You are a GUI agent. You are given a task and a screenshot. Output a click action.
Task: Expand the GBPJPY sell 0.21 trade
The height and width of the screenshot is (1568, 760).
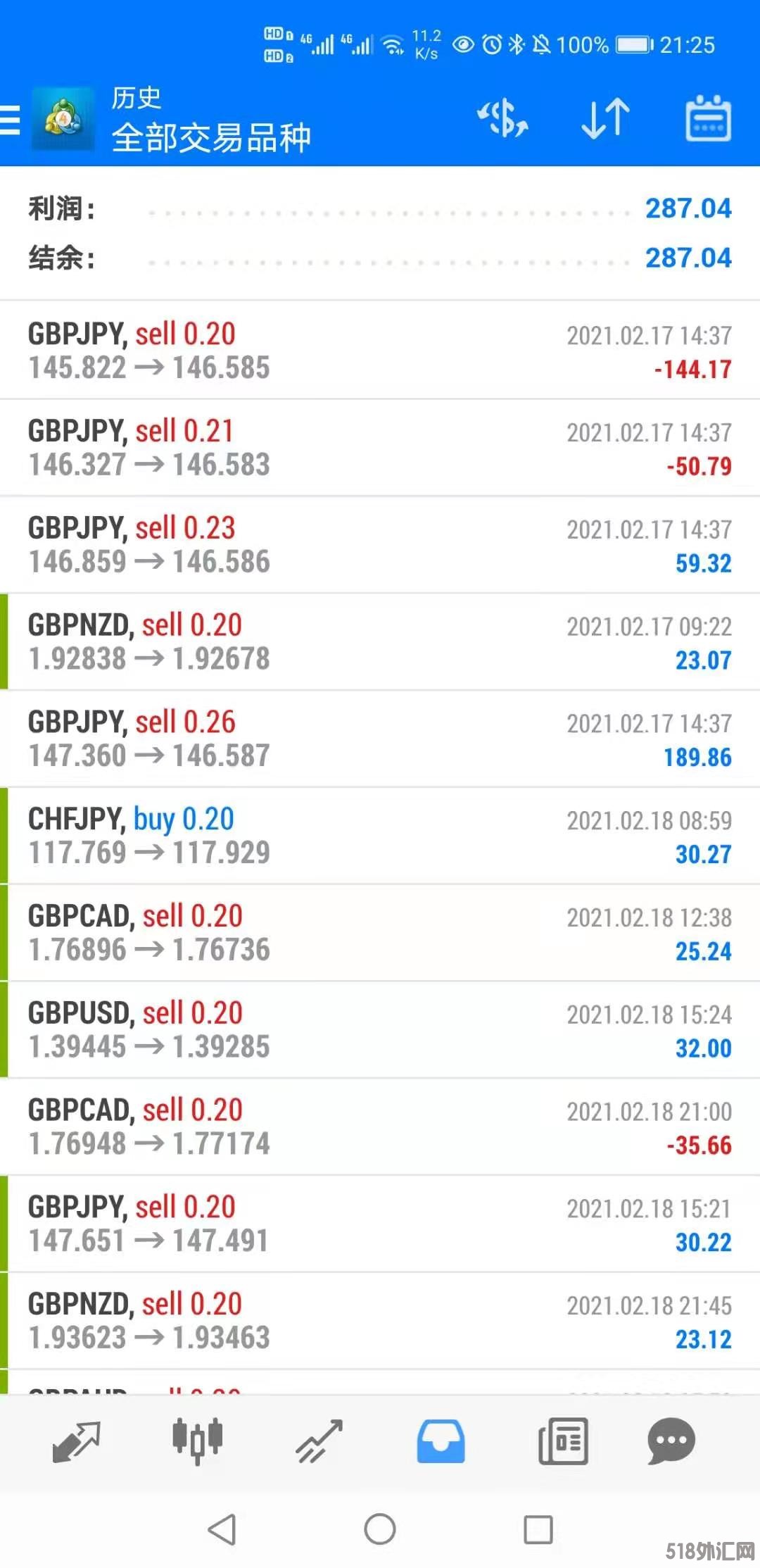tap(380, 448)
